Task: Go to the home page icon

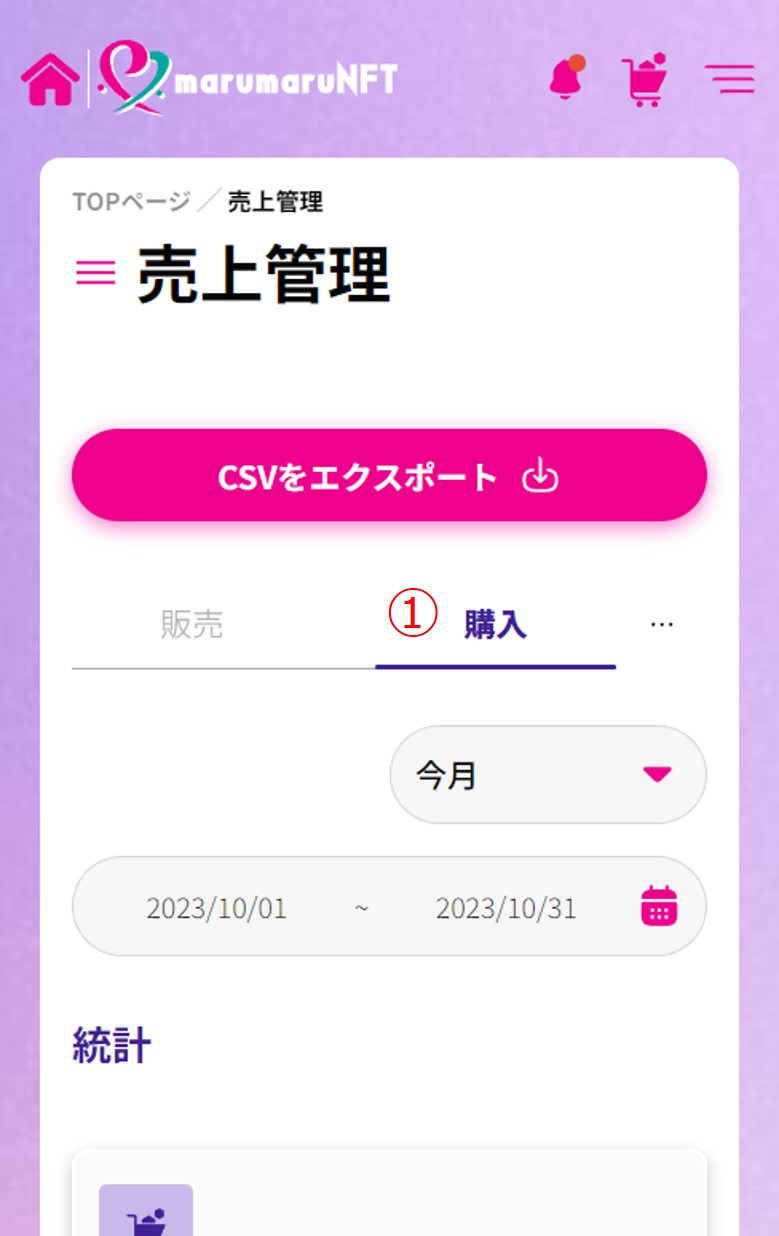Action: [x=50, y=80]
